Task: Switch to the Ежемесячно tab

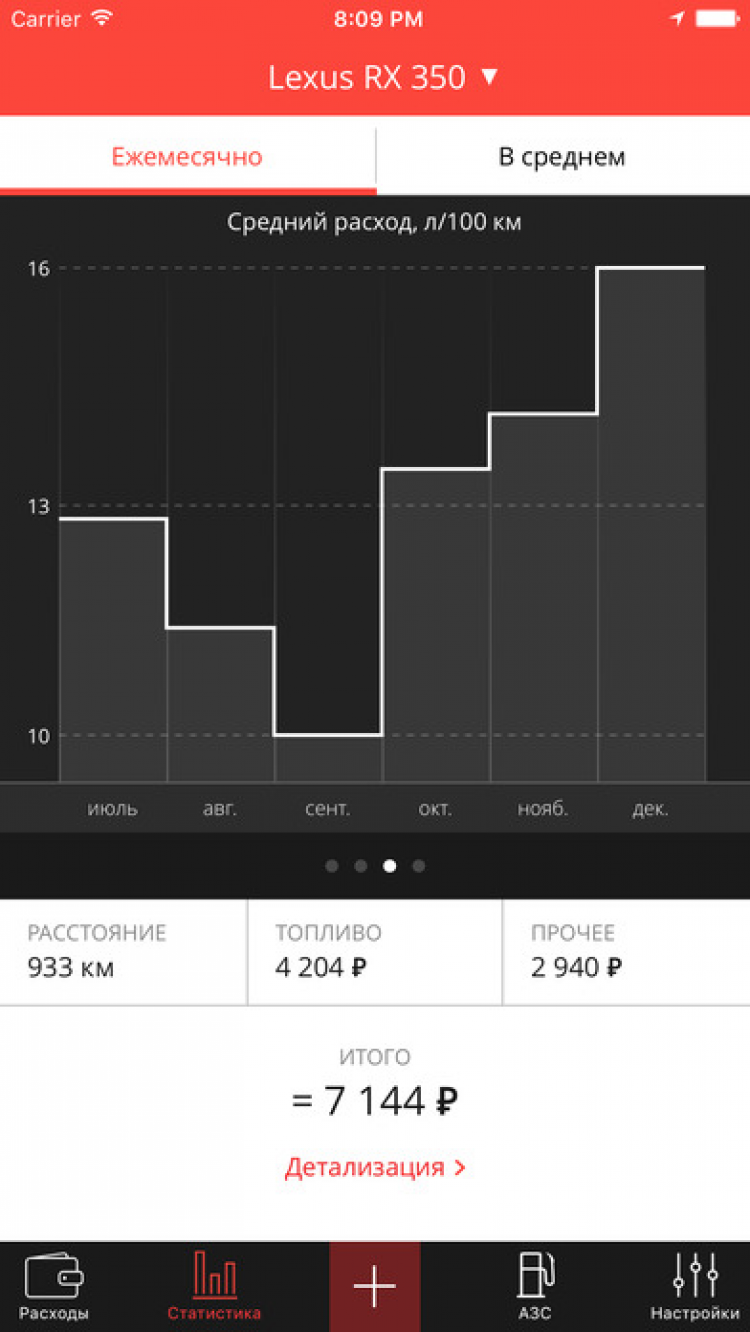Action: pyautogui.click(x=187, y=157)
